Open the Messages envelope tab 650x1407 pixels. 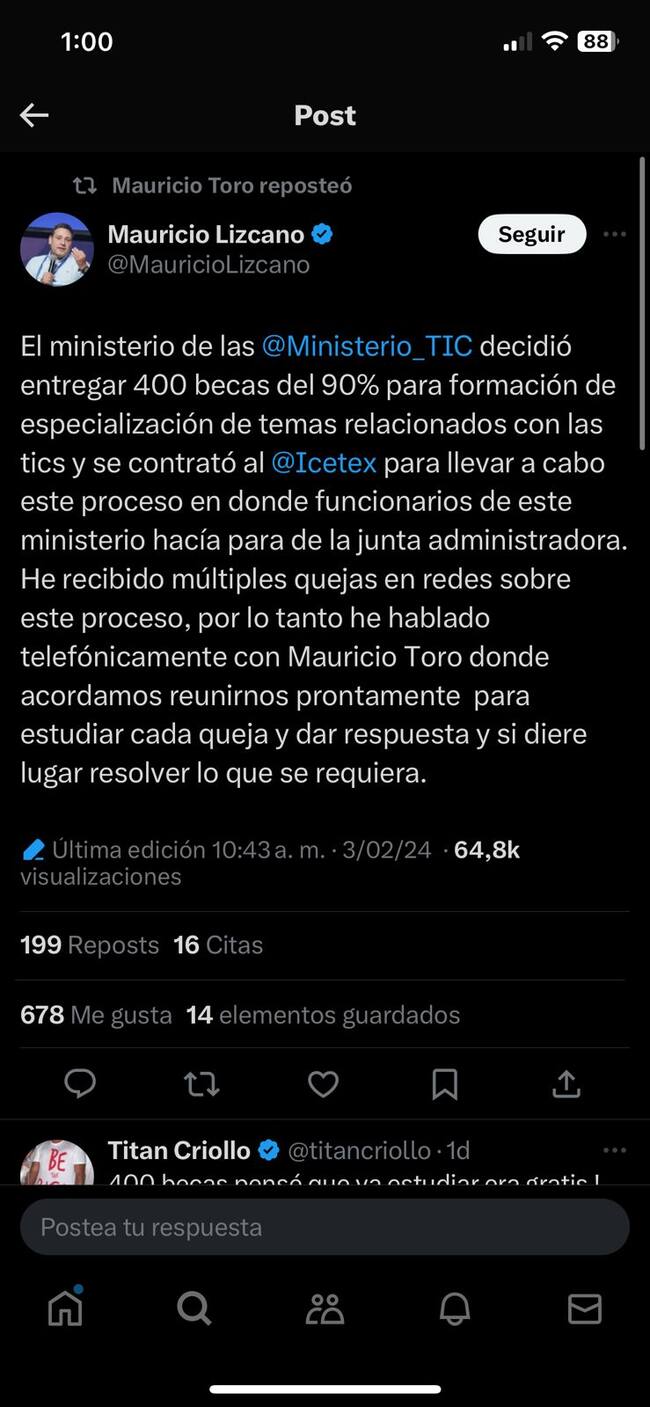(584, 1308)
